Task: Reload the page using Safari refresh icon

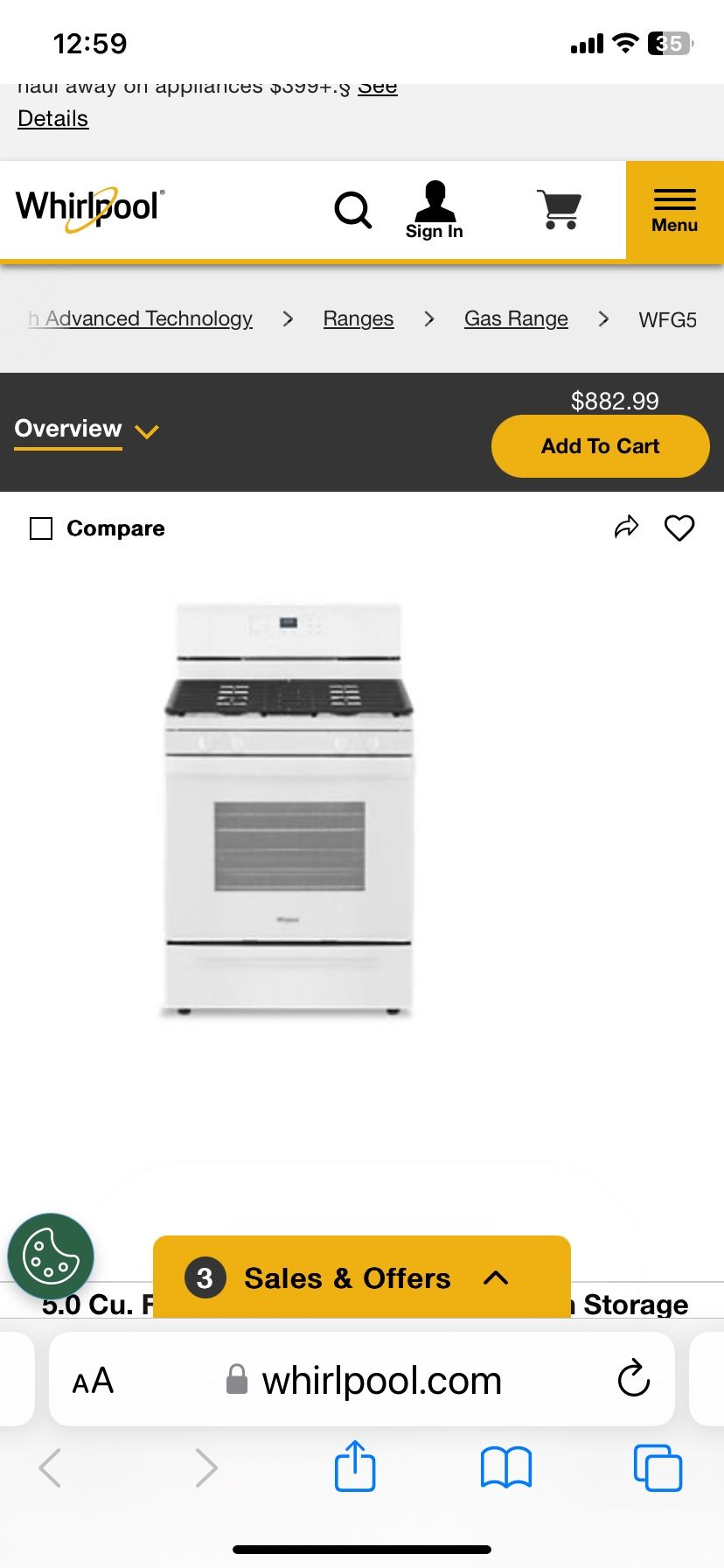Action: point(633,1380)
